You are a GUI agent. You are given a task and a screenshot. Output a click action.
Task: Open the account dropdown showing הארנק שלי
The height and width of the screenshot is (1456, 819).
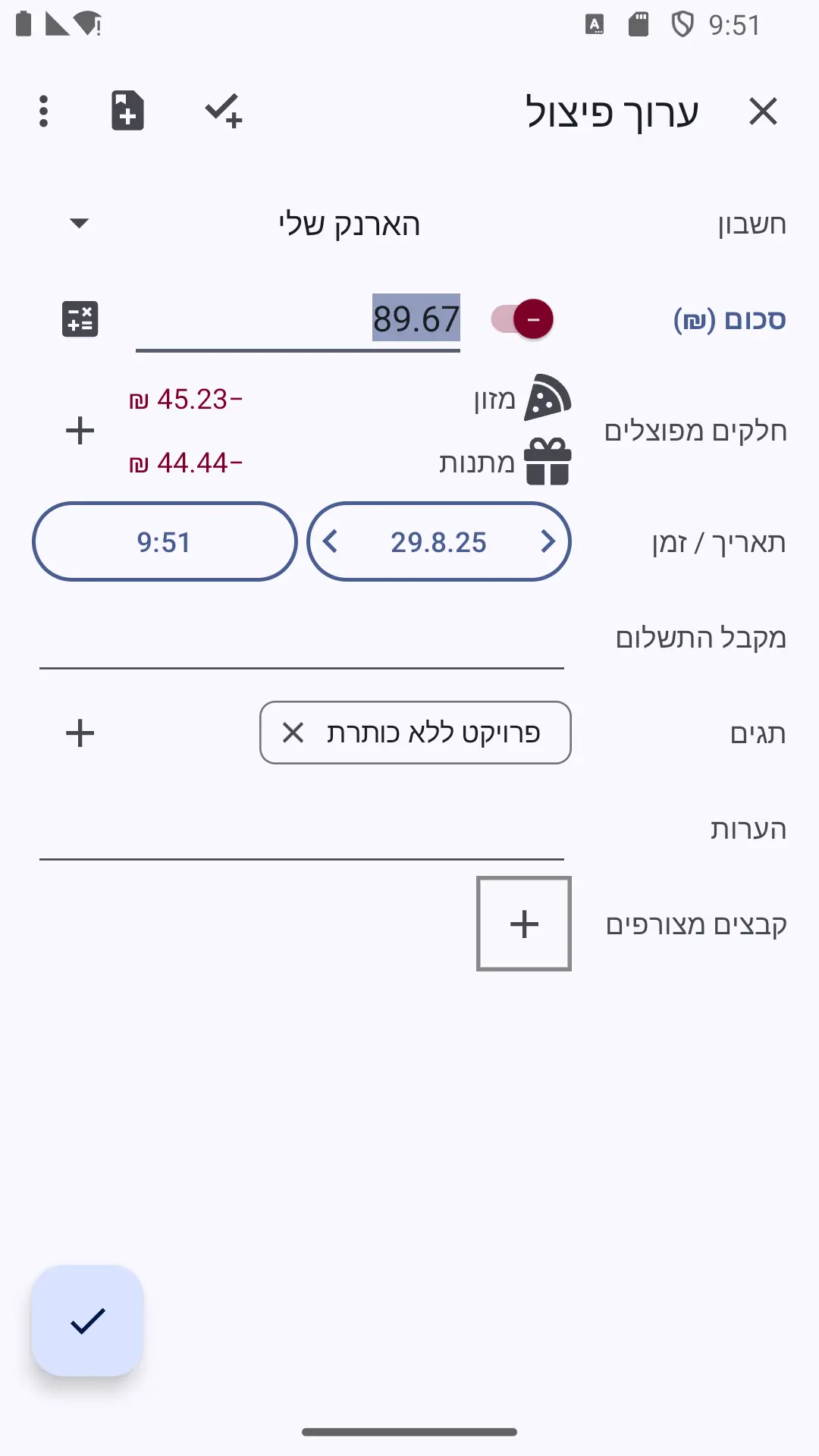pyautogui.click(x=302, y=224)
